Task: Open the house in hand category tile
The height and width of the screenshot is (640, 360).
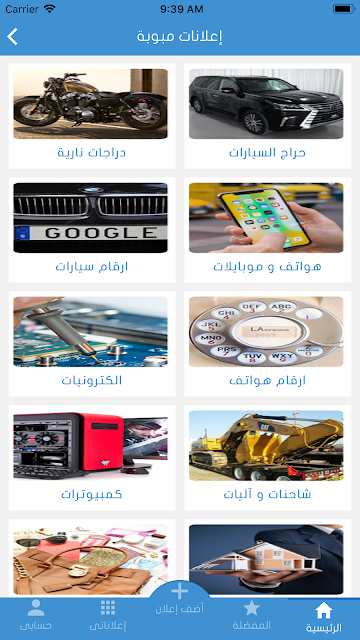Action: (267, 558)
